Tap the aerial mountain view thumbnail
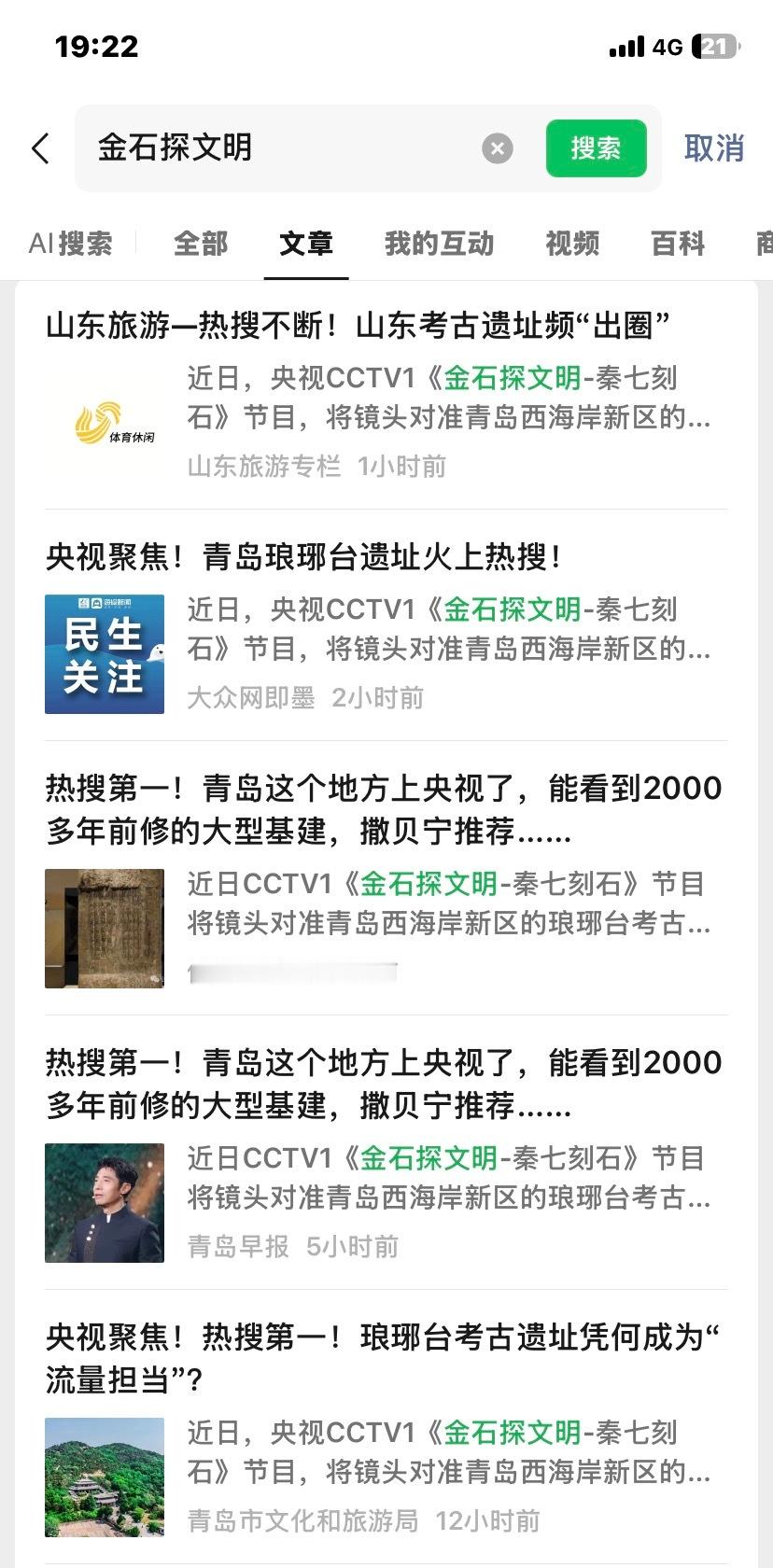This screenshot has height=1568, width=773. 104,1476
